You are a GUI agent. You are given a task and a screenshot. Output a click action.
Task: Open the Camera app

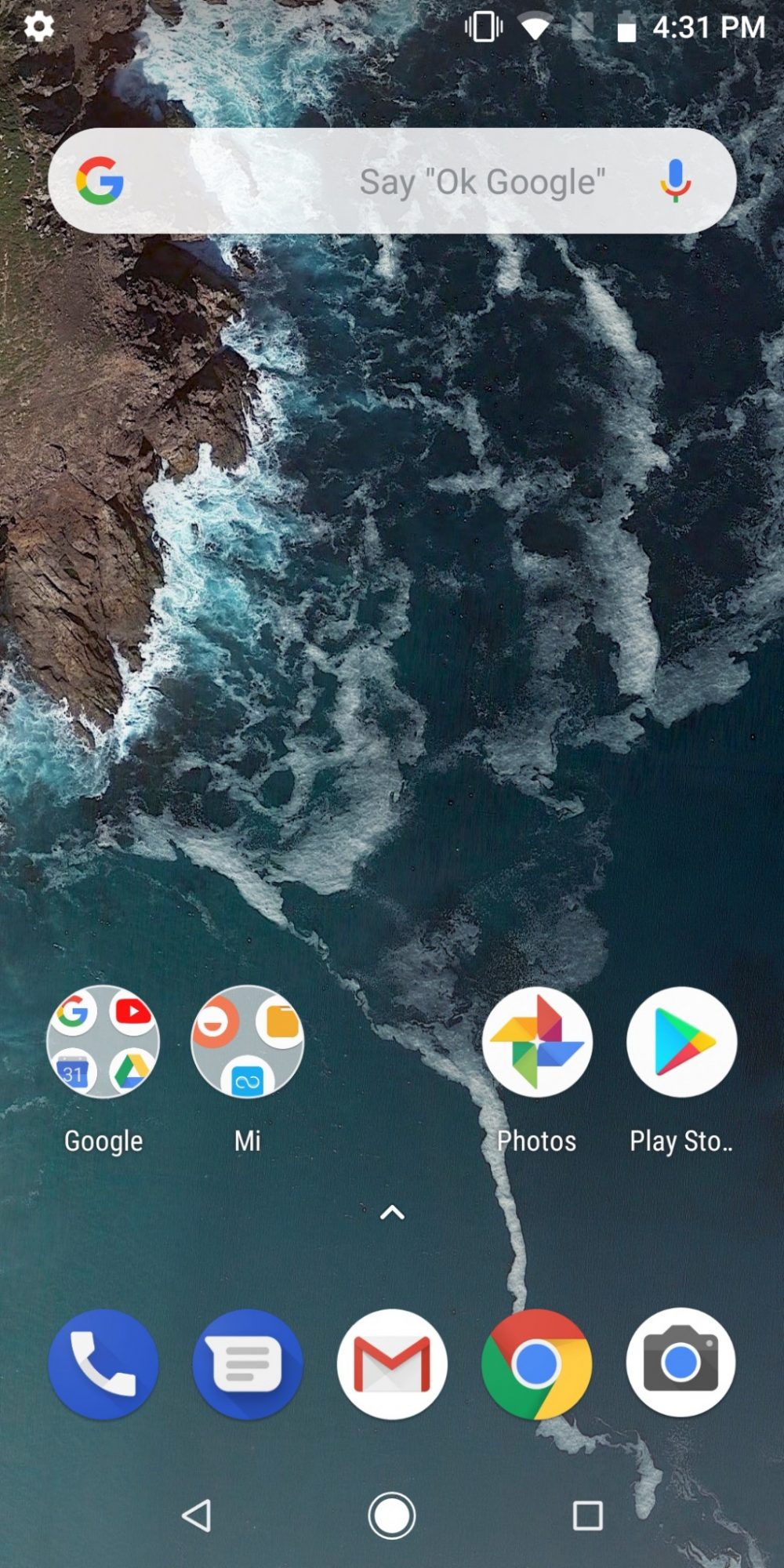681,1364
